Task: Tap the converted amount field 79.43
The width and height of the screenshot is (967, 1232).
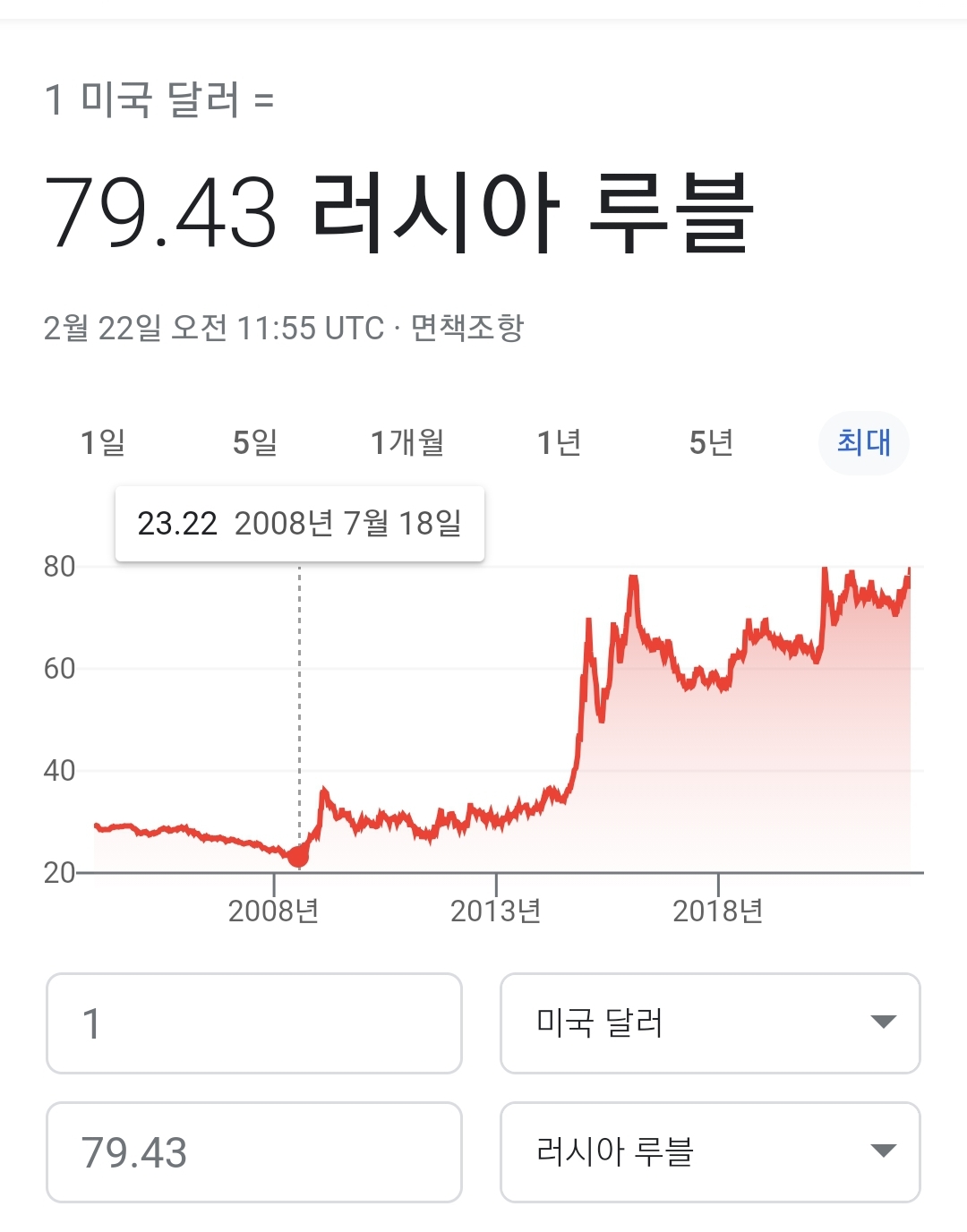Action: [x=254, y=1152]
